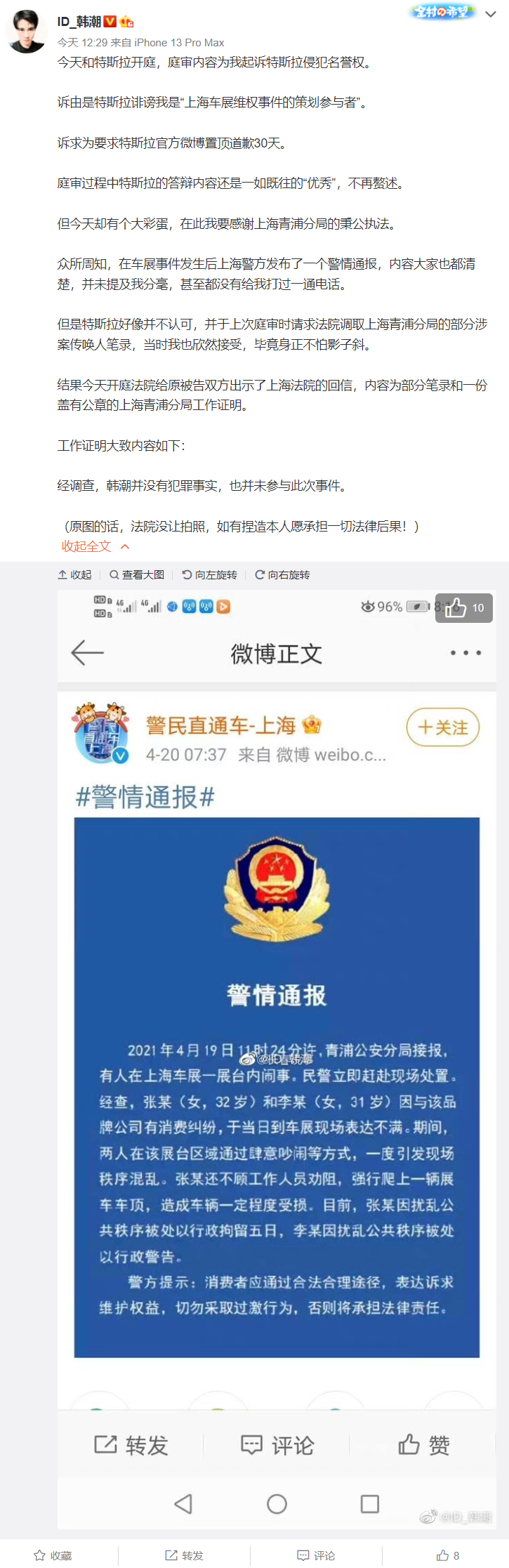
Task: View the large image via 查看大图
Action: (x=137, y=574)
